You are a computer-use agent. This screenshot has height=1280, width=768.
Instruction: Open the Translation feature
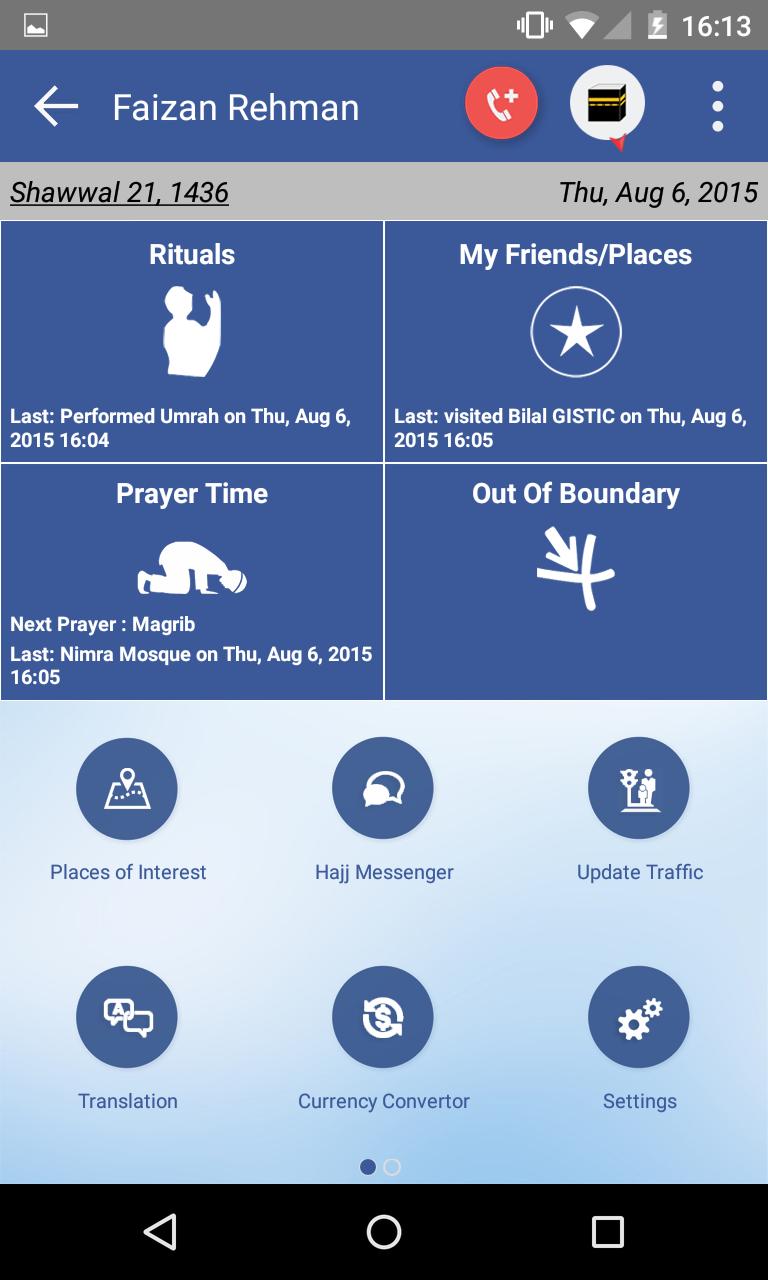tap(127, 1017)
